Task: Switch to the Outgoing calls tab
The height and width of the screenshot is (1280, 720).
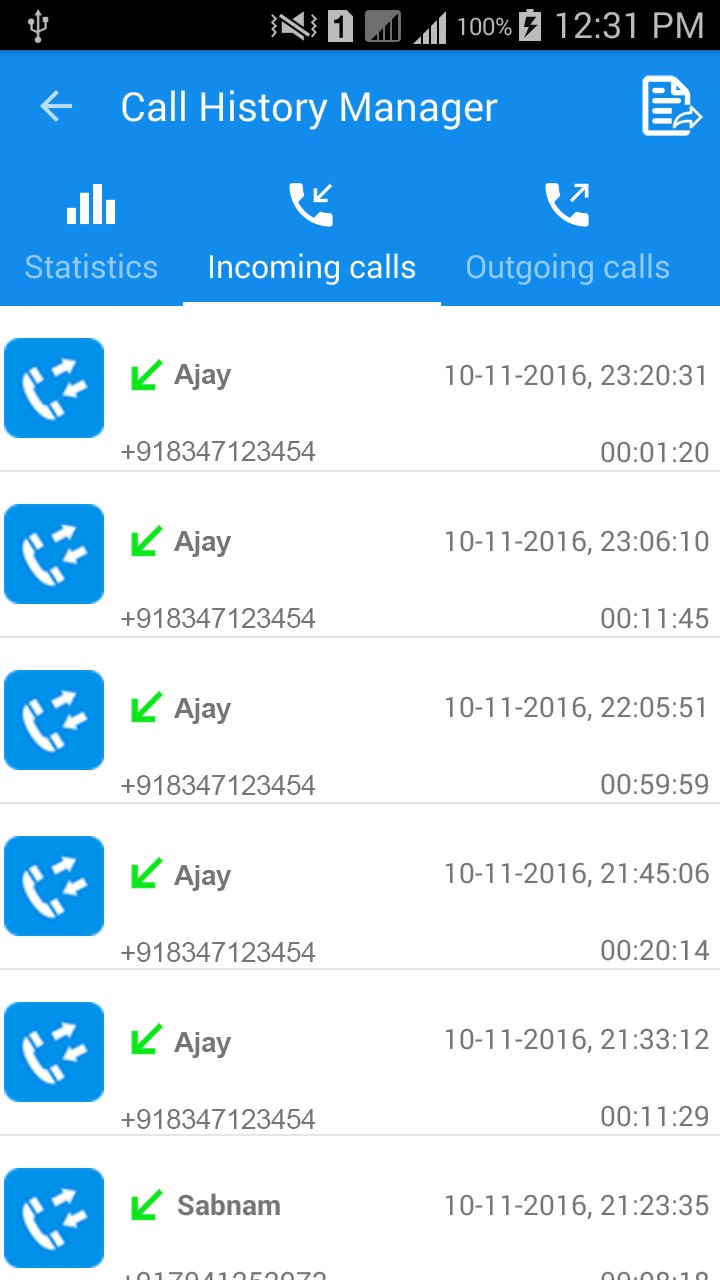Action: click(567, 232)
